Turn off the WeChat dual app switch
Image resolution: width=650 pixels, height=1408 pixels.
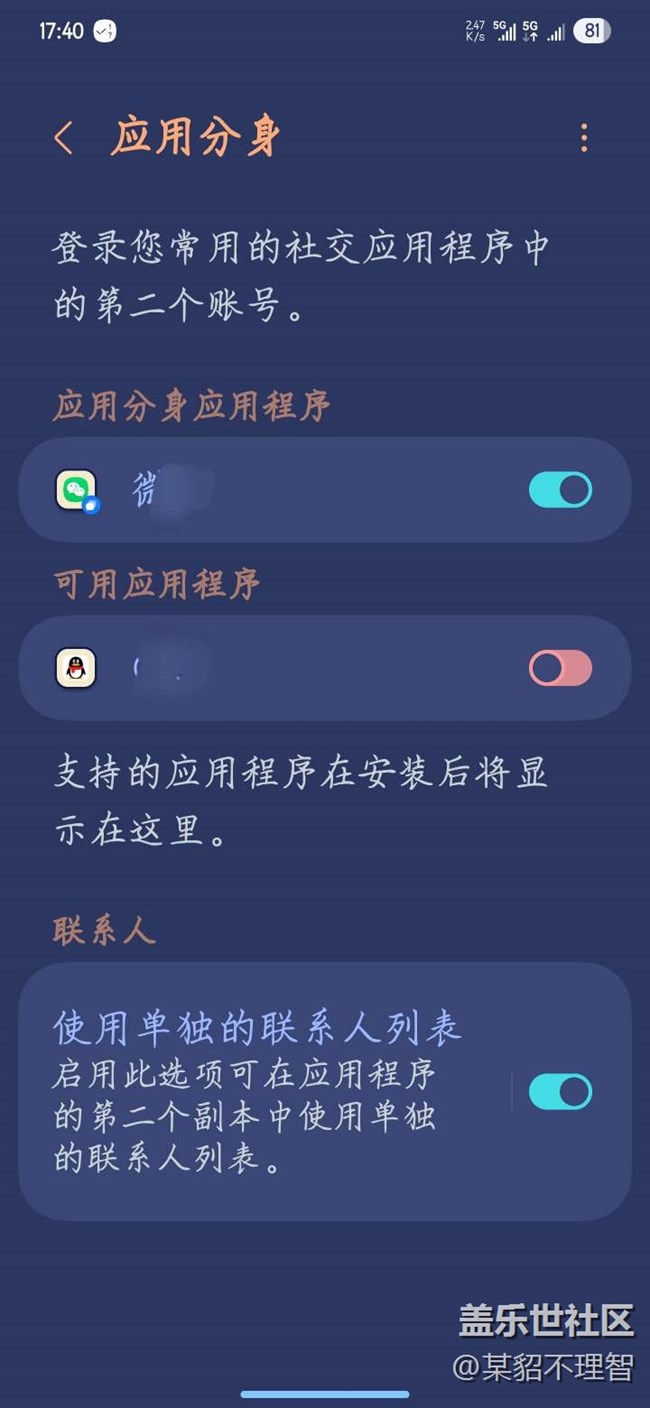click(x=560, y=490)
